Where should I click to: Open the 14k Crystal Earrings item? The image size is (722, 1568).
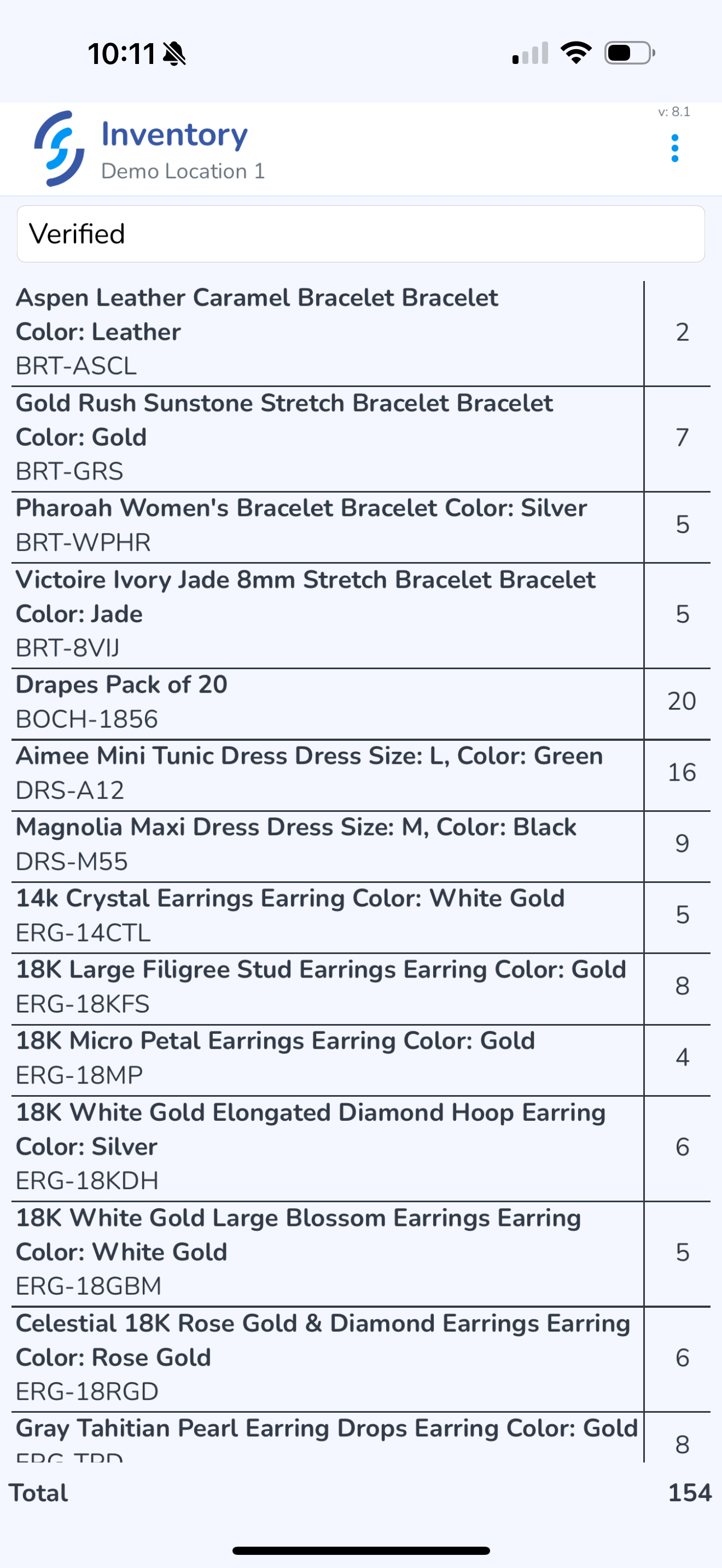click(x=361, y=917)
